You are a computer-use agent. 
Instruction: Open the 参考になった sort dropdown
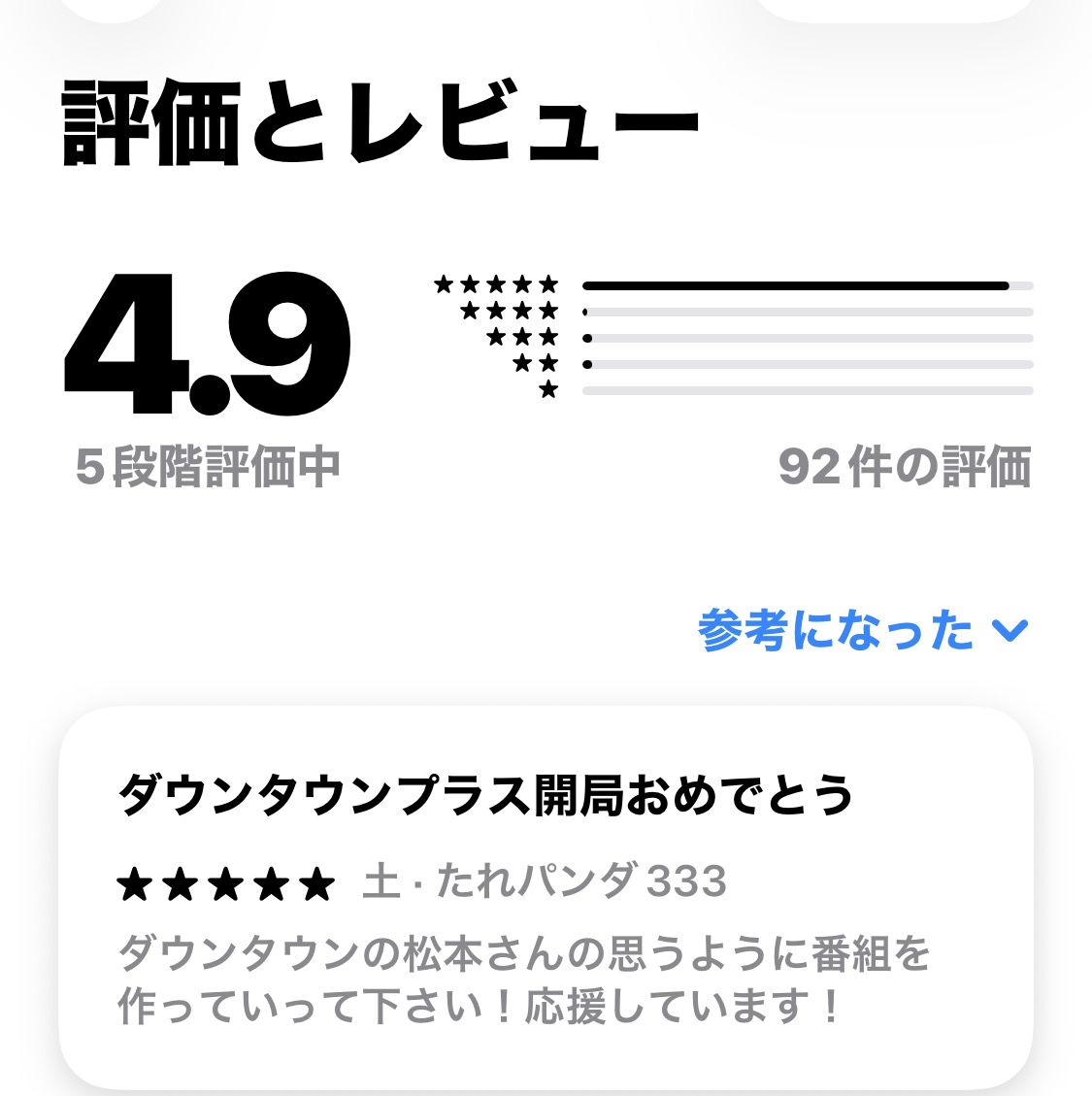tap(862, 631)
